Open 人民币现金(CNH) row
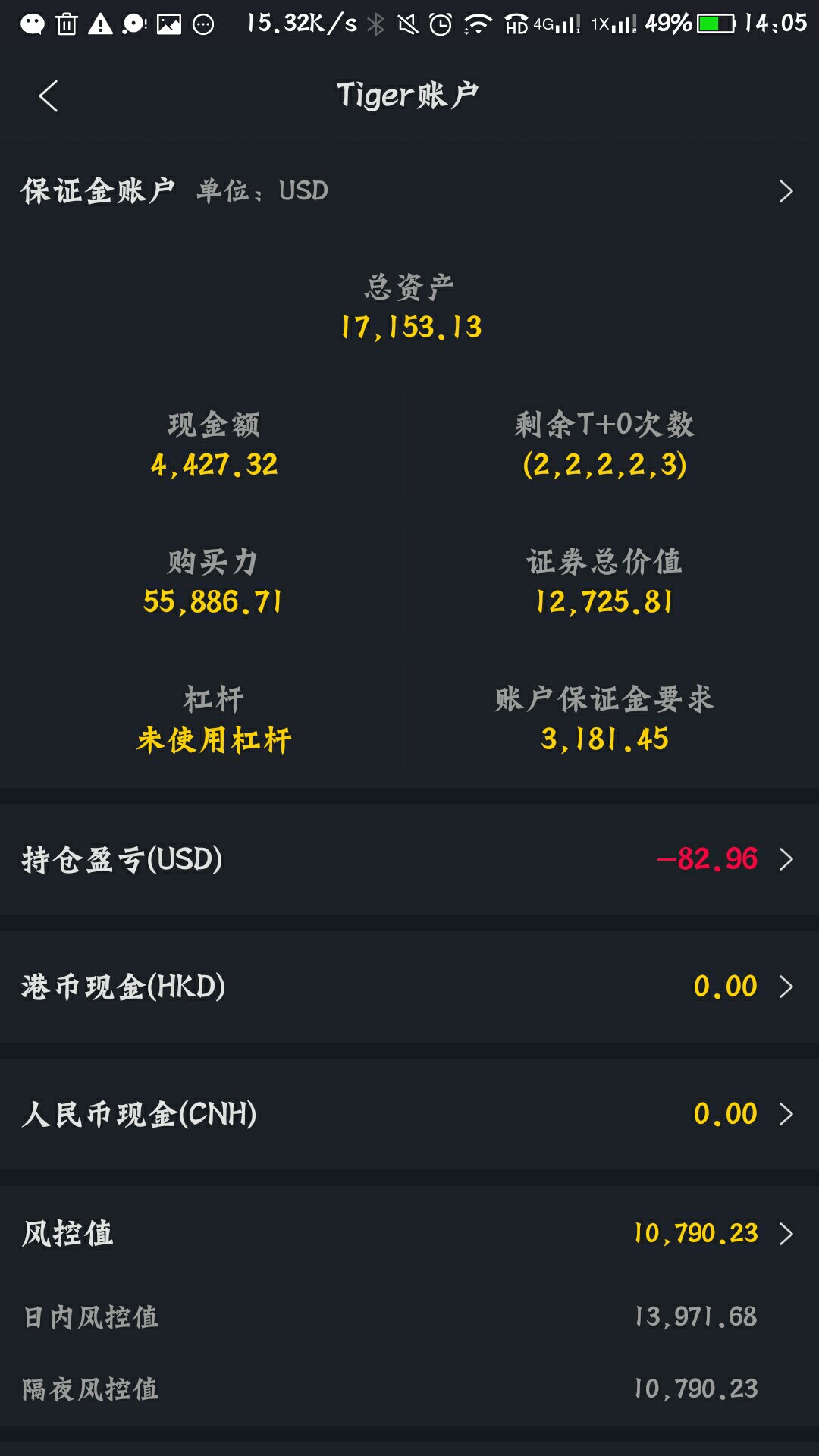Image resolution: width=819 pixels, height=1456 pixels. tap(409, 1114)
